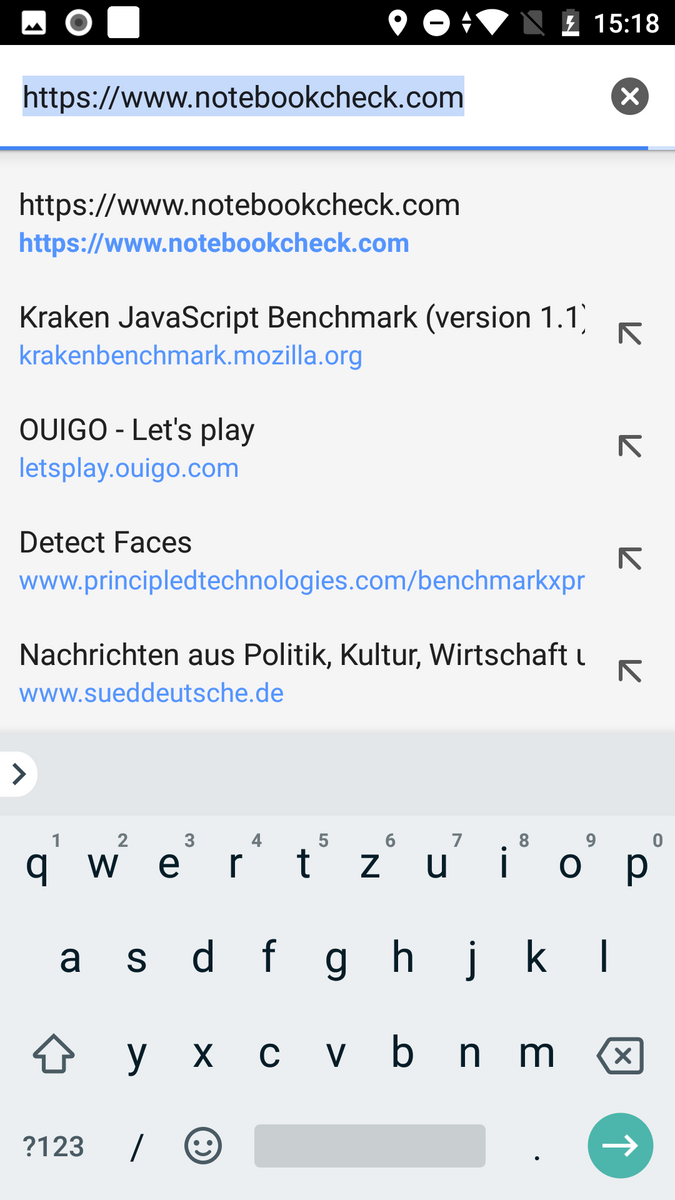Open the https://www.notebookcheck.com suggestion
Viewport: 675px width, 1200px height.
pyautogui.click(x=240, y=223)
